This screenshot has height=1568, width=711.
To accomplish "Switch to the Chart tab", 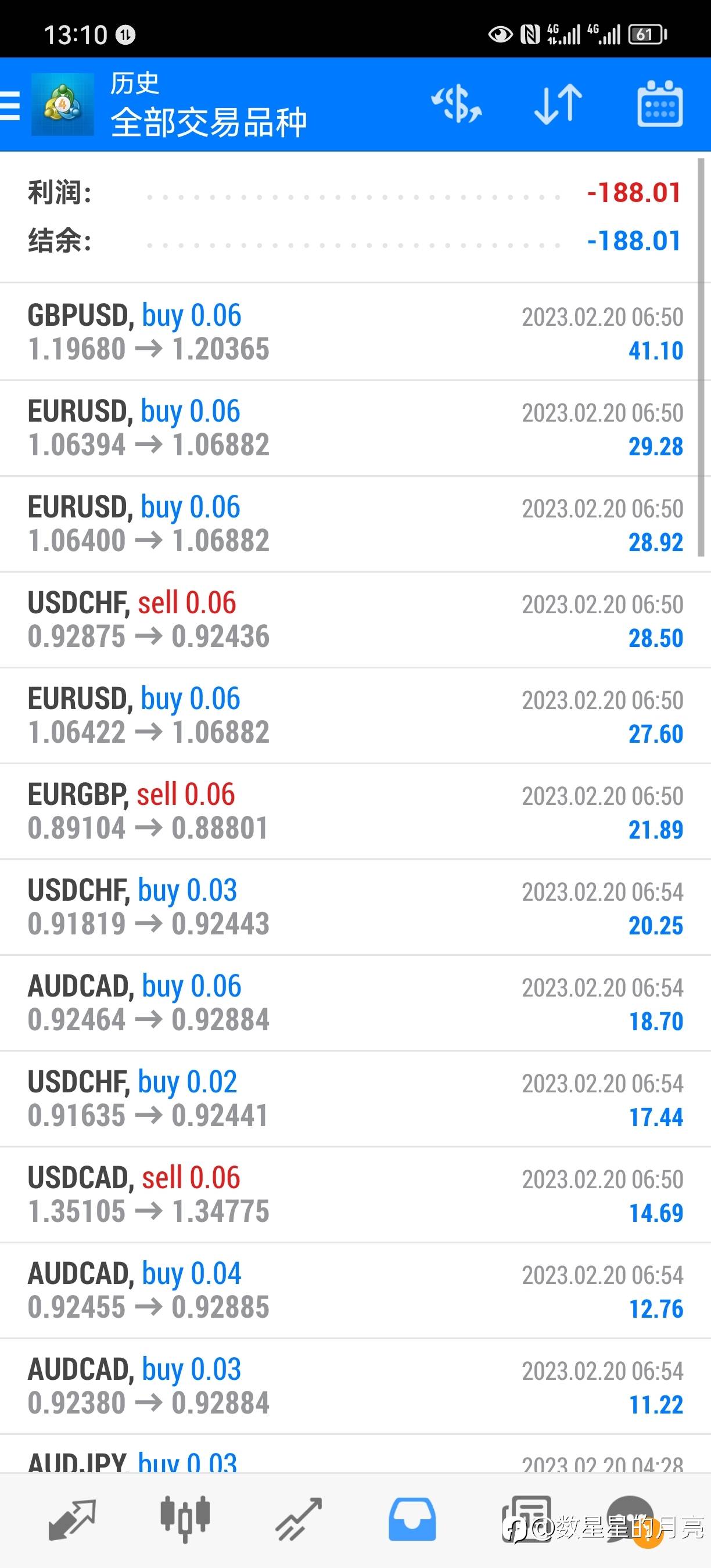I will pyautogui.click(x=185, y=1519).
